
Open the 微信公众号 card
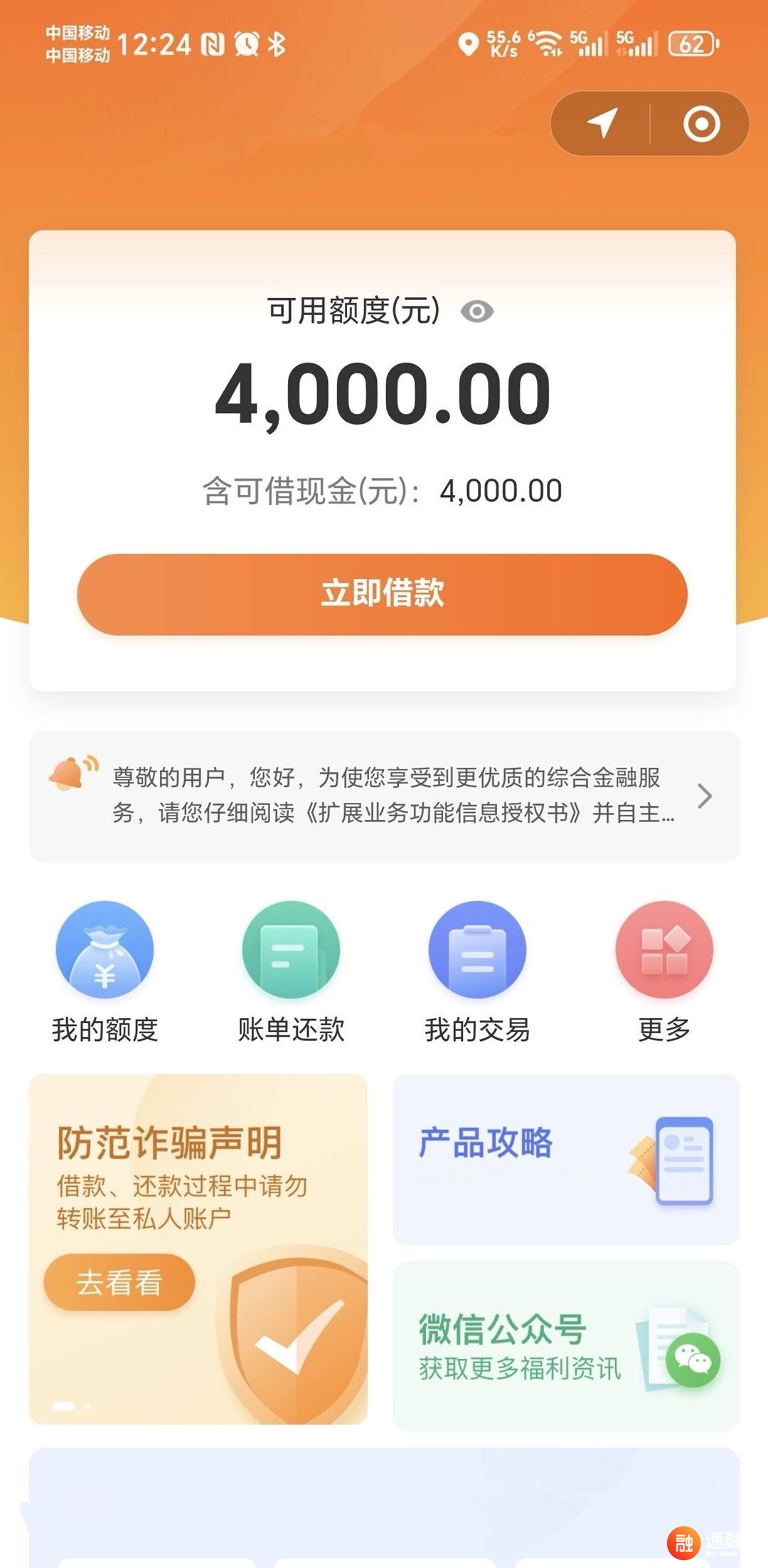click(565, 1346)
